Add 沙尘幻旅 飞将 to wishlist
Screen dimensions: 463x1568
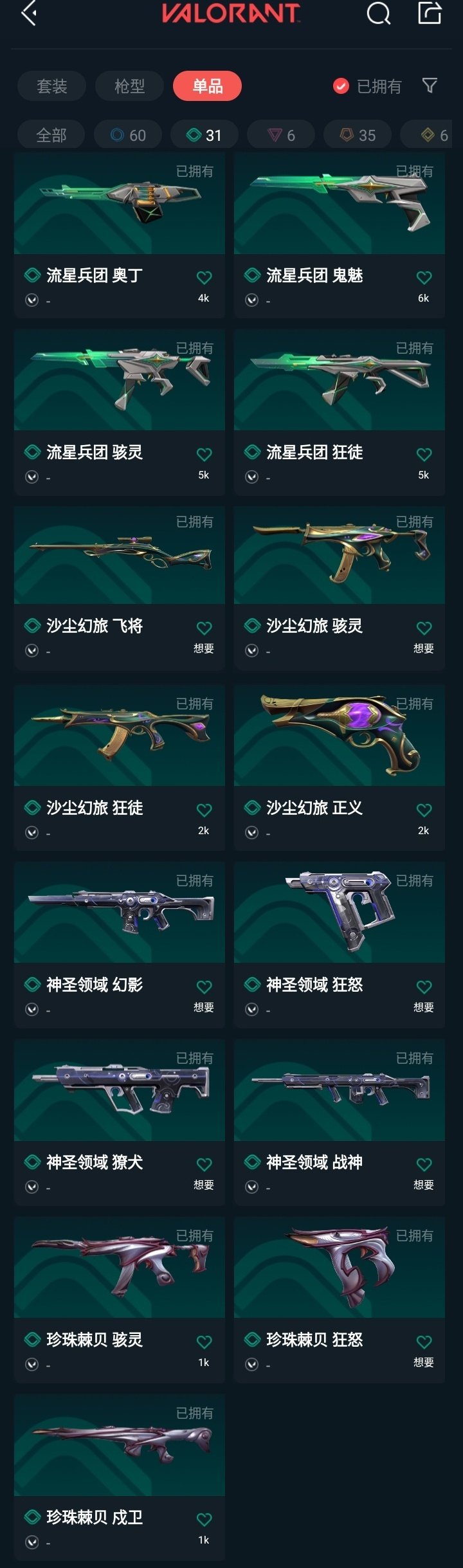(204, 628)
